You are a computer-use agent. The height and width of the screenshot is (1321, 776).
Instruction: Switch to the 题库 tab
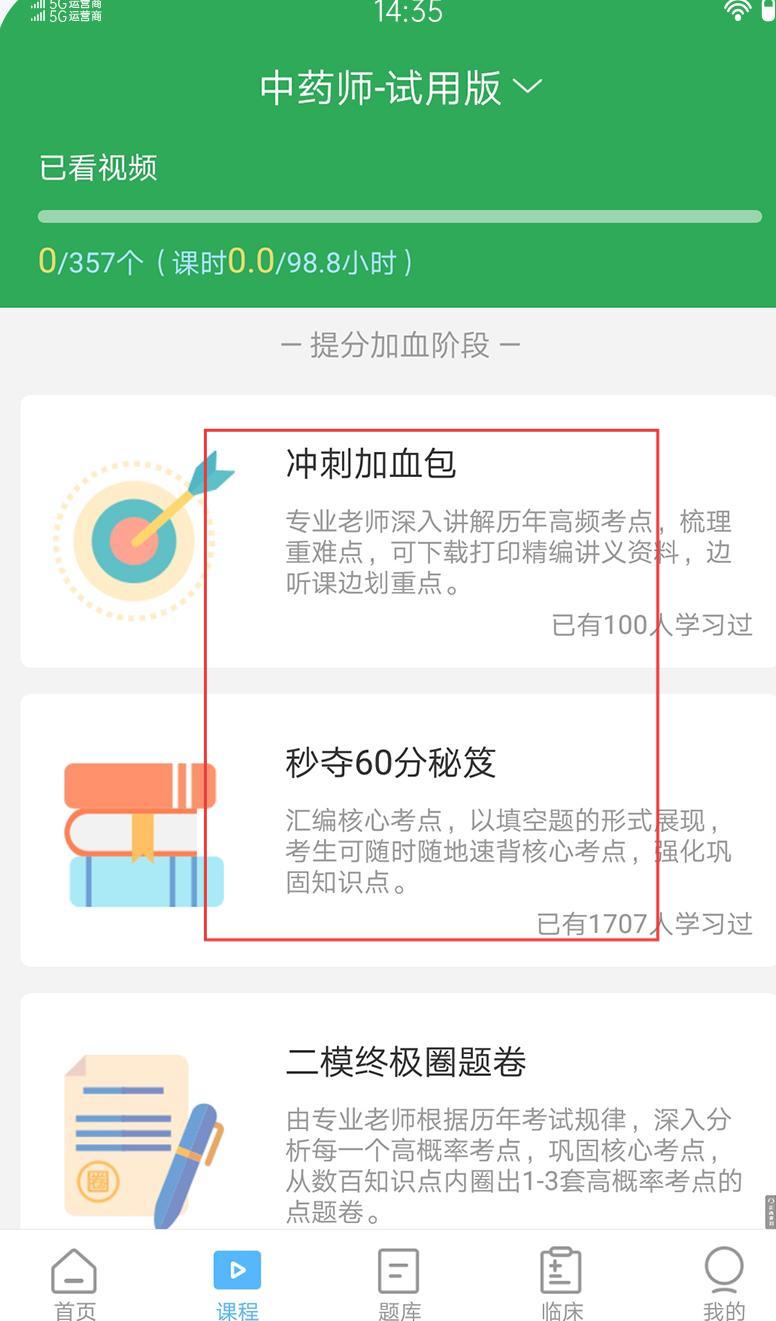(398, 1283)
